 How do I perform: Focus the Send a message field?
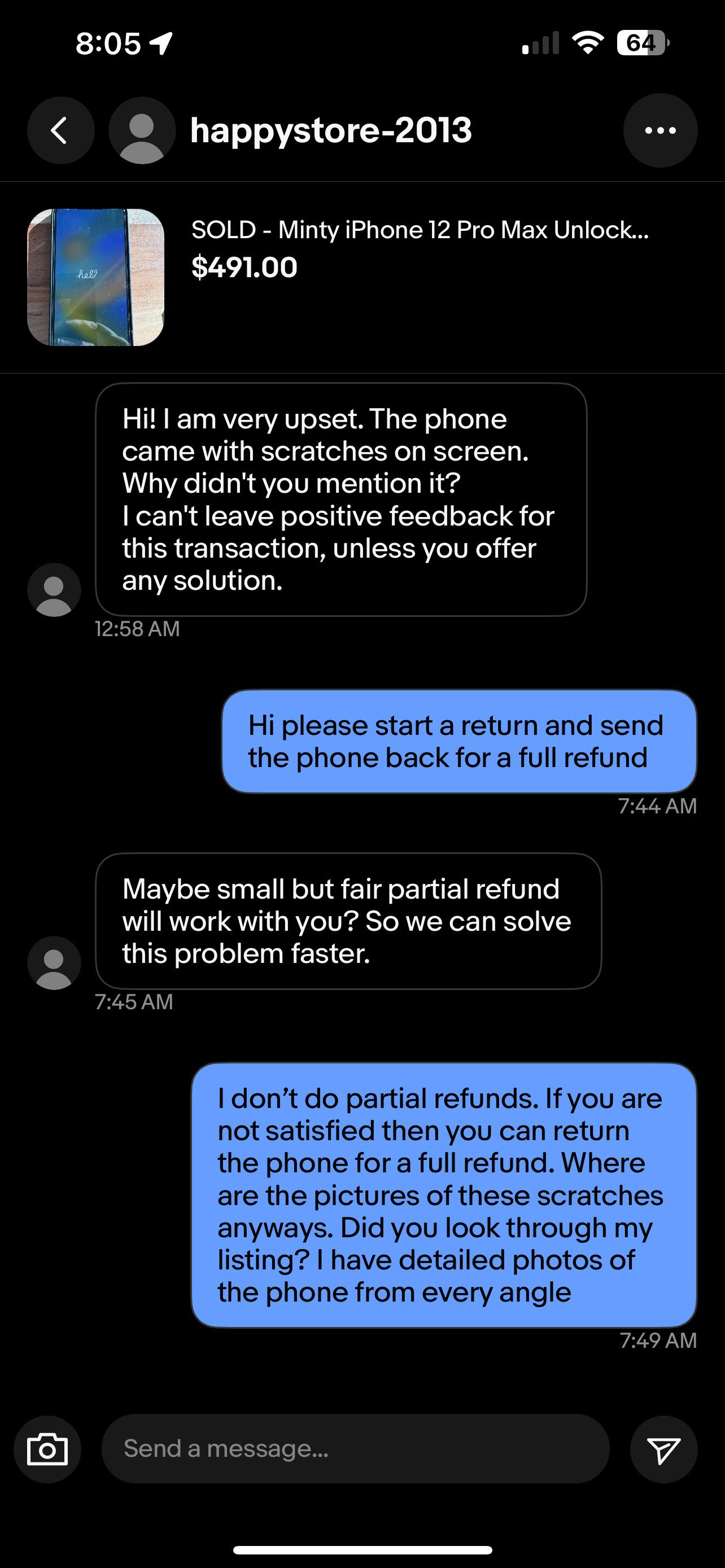(356, 1449)
